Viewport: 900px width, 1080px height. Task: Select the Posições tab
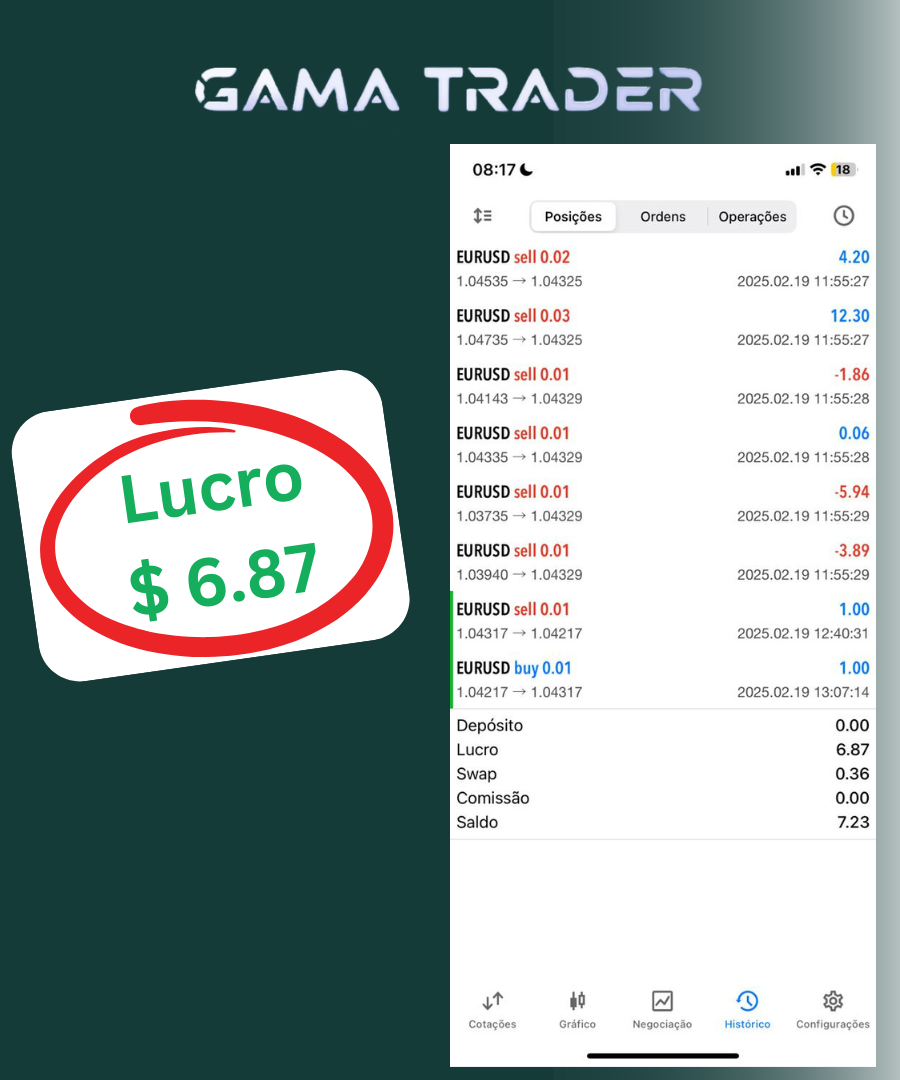tap(573, 216)
